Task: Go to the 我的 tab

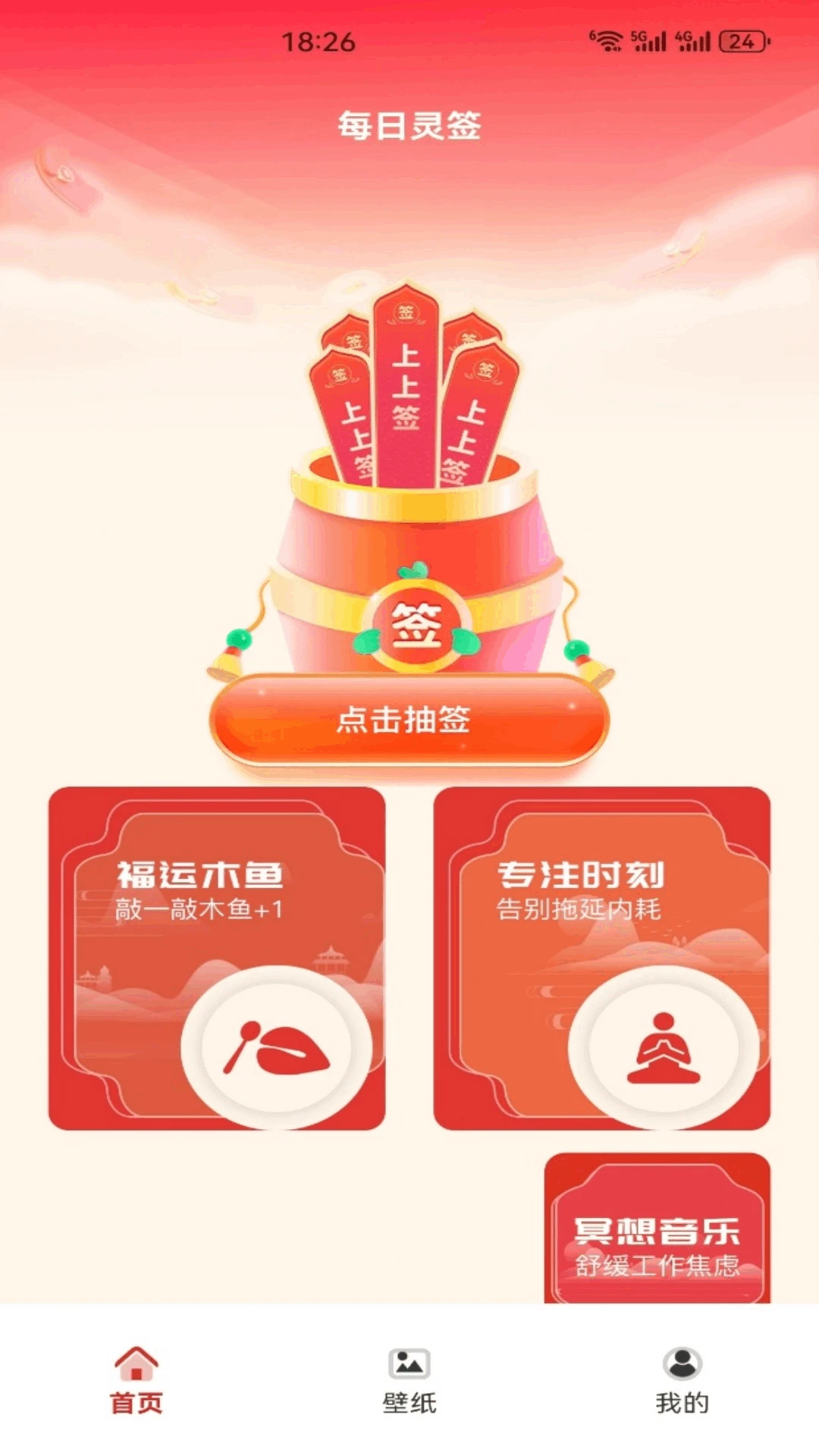Action: [x=682, y=1380]
